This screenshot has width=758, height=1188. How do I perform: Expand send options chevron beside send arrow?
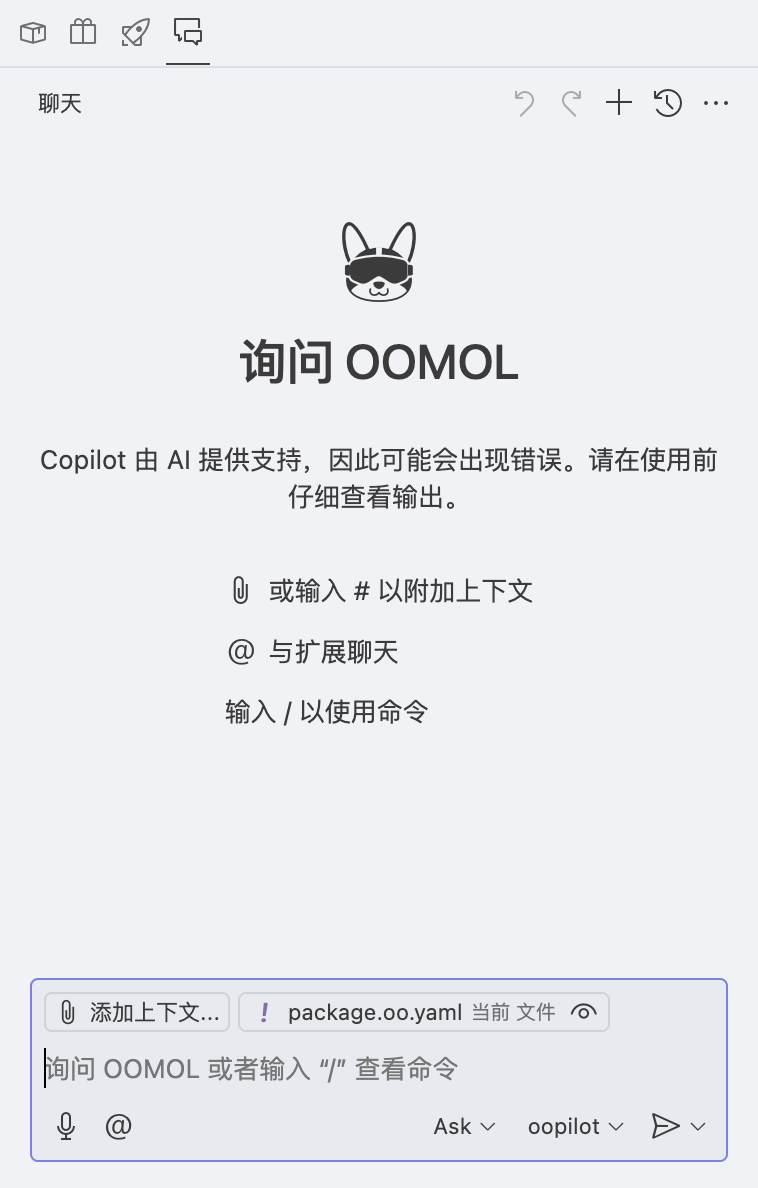click(698, 1126)
